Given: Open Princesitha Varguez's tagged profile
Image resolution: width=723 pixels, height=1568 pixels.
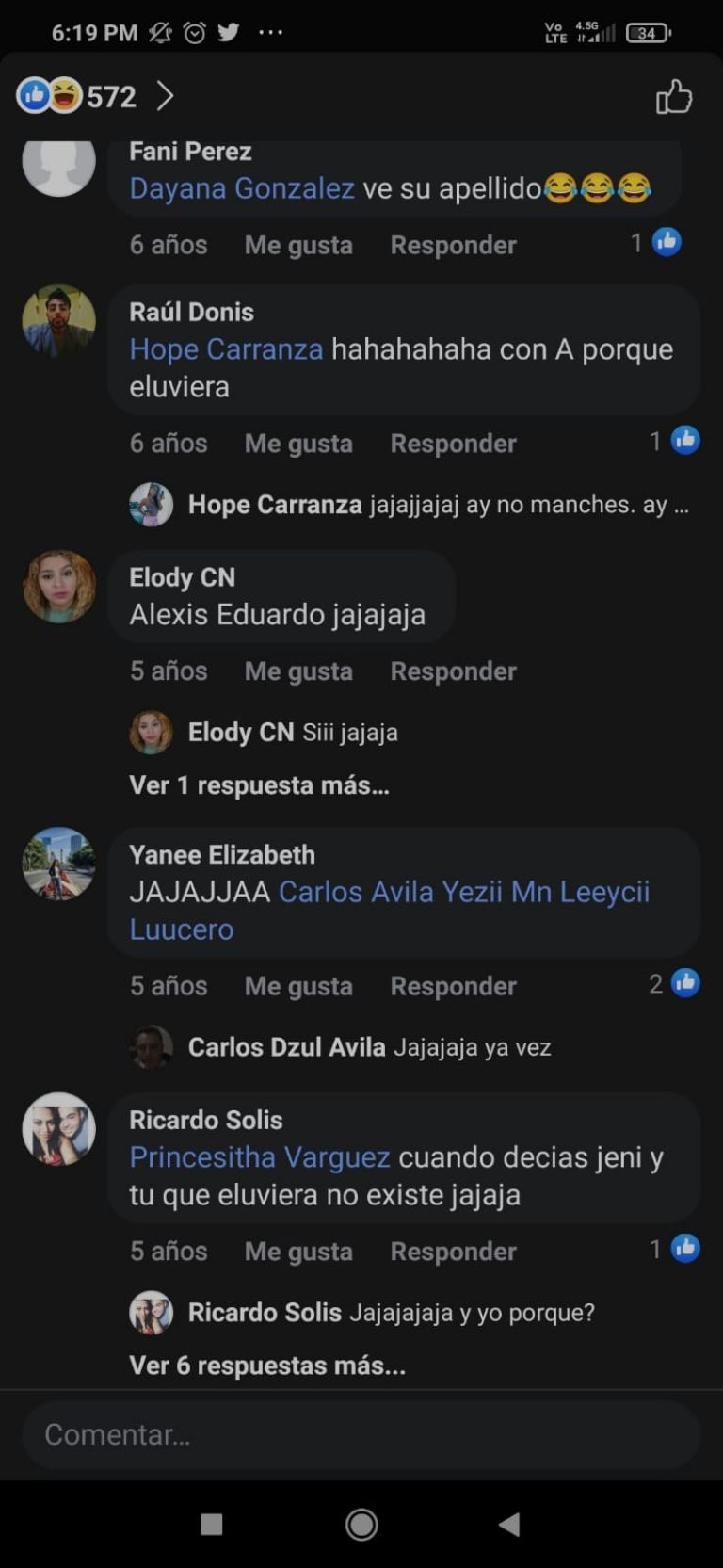Looking at the screenshot, I should [x=259, y=1157].
